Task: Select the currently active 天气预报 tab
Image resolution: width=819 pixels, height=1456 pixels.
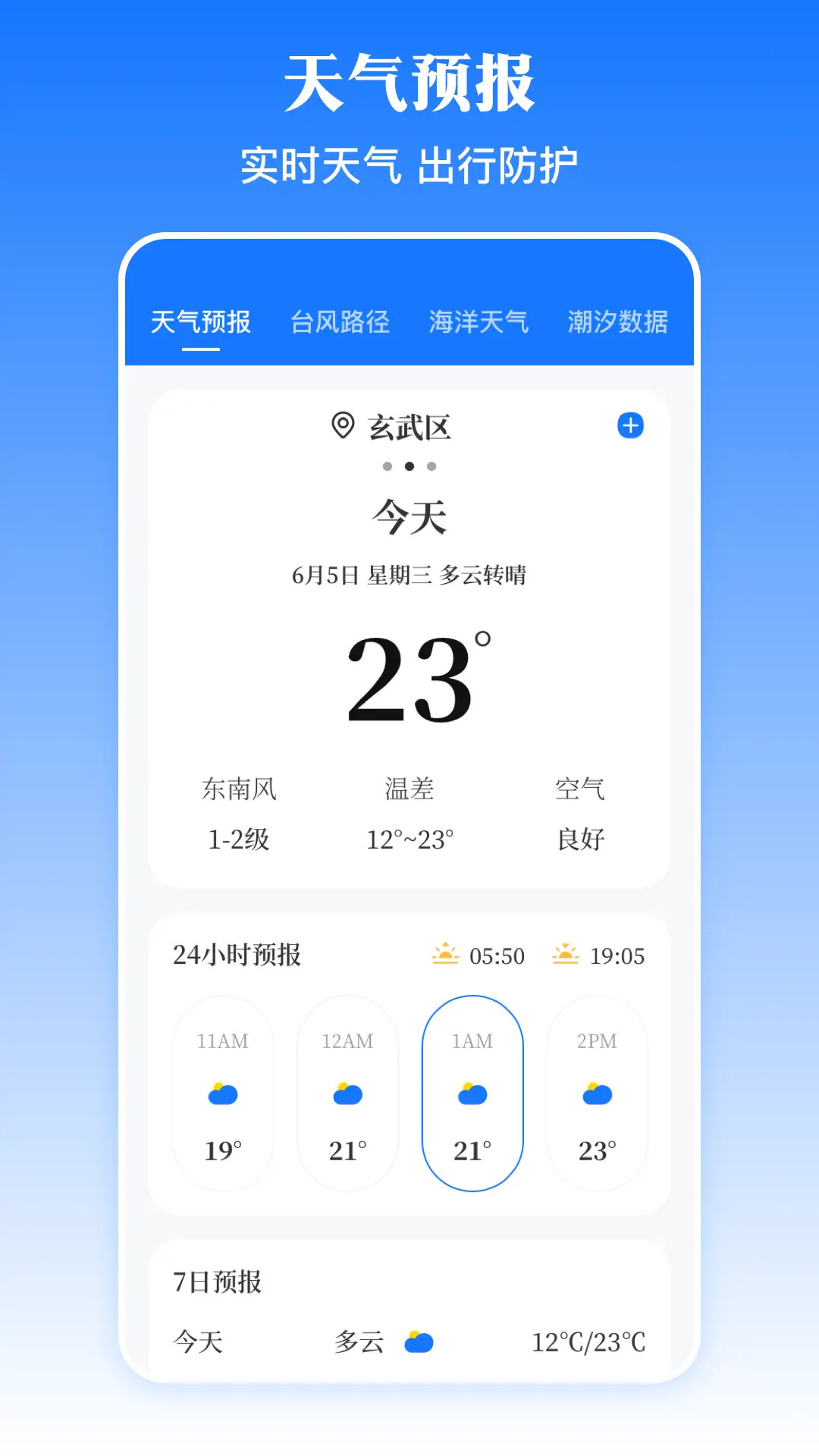Action: 201,322
